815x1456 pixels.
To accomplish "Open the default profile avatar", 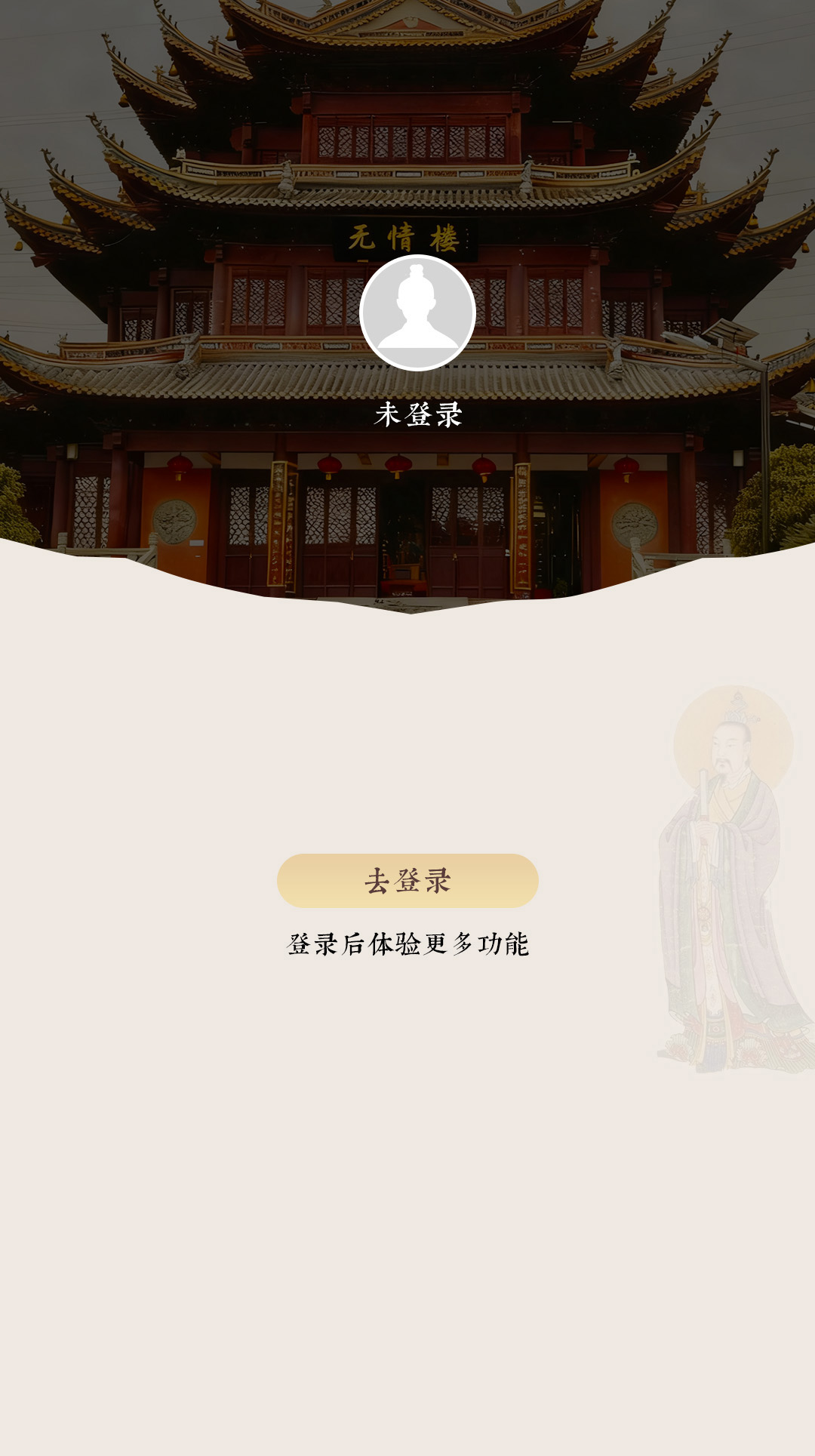I will 417,312.
